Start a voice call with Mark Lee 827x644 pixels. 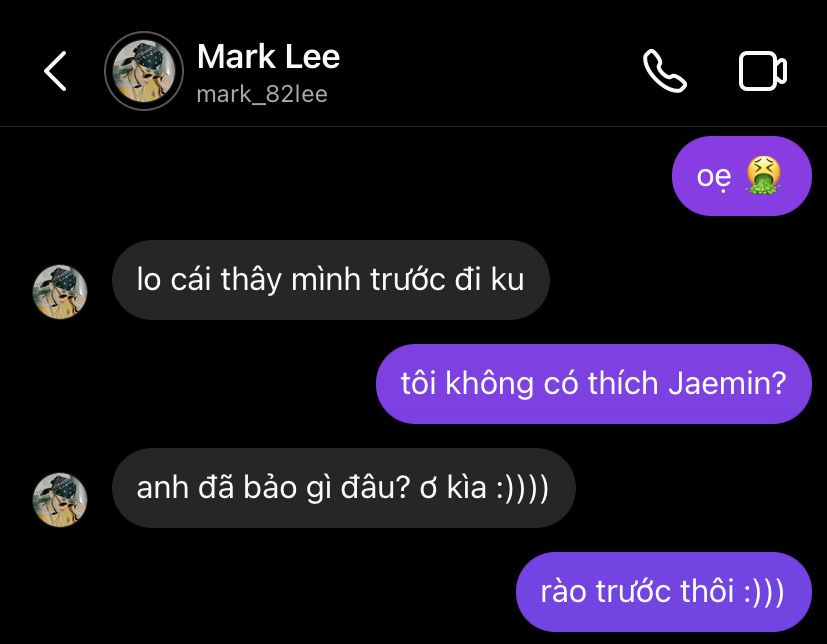click(664, 71)
